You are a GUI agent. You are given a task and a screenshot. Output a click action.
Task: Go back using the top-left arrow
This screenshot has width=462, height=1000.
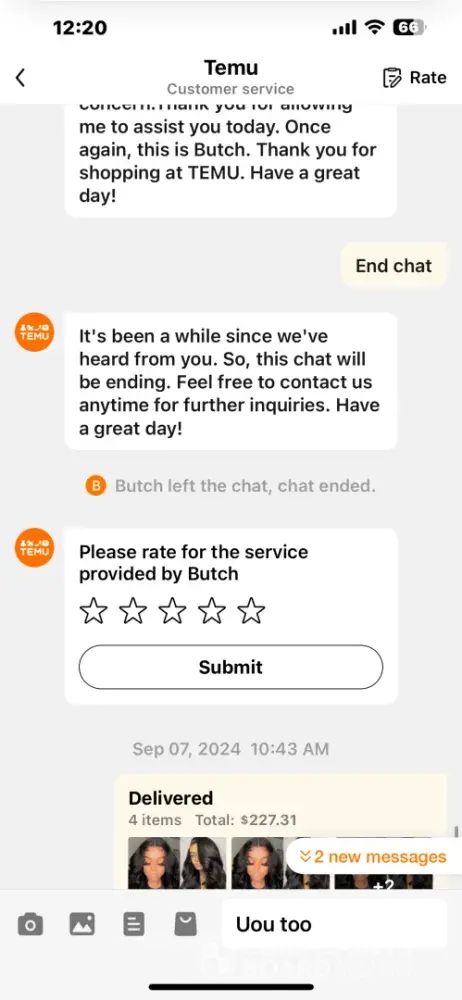20,78
